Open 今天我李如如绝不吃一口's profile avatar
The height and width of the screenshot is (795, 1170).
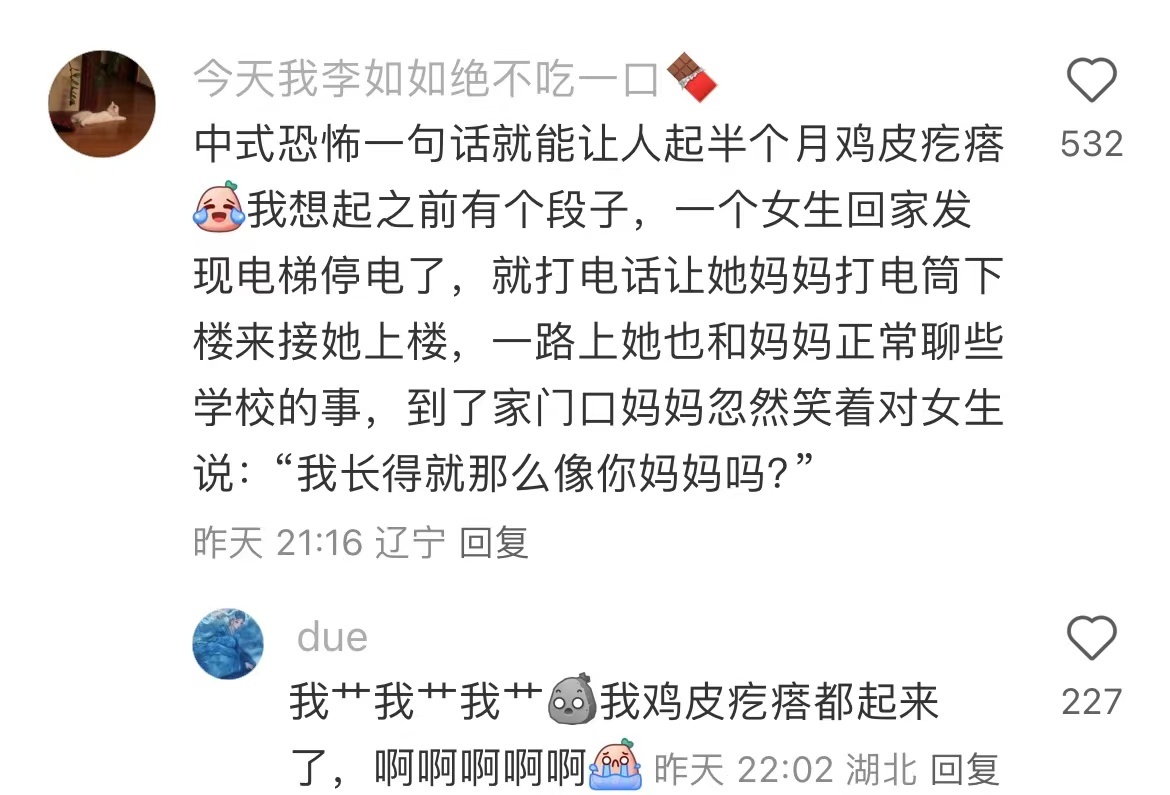102,104
